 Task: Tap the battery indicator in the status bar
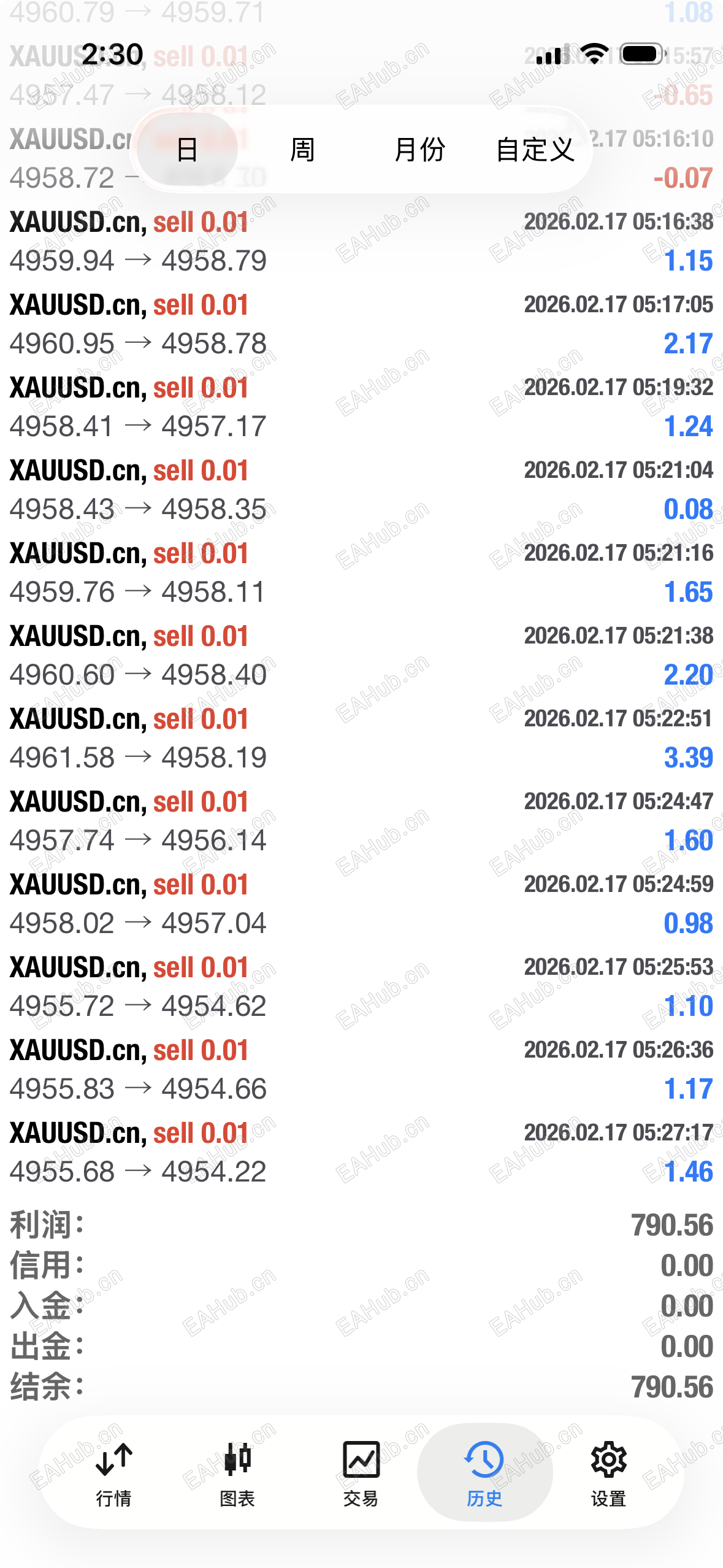642,54
